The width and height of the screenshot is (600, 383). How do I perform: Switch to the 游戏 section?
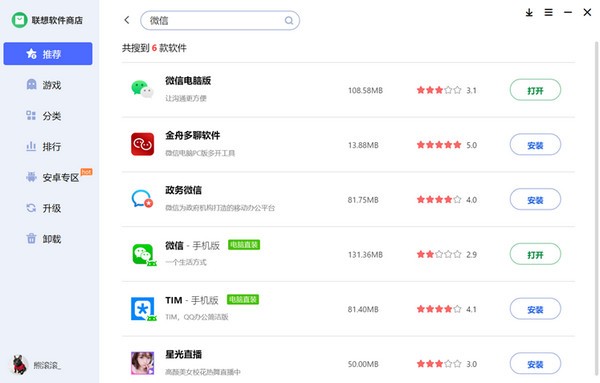(x=48, y=85)
